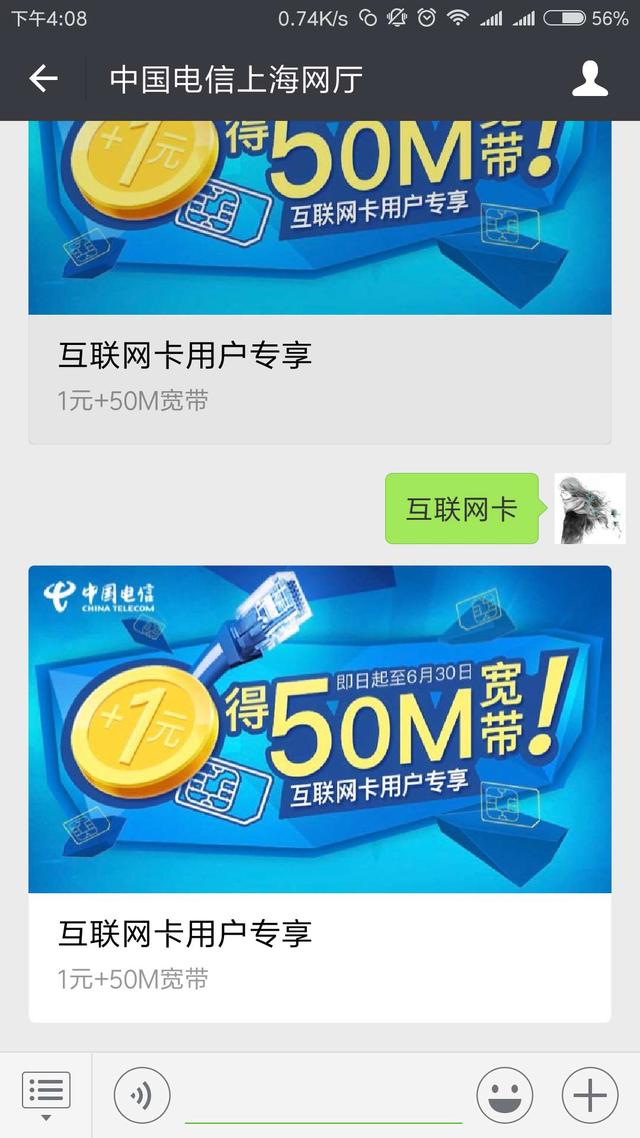
Task: Open the emoji picker
Action: coord(504,1096)
